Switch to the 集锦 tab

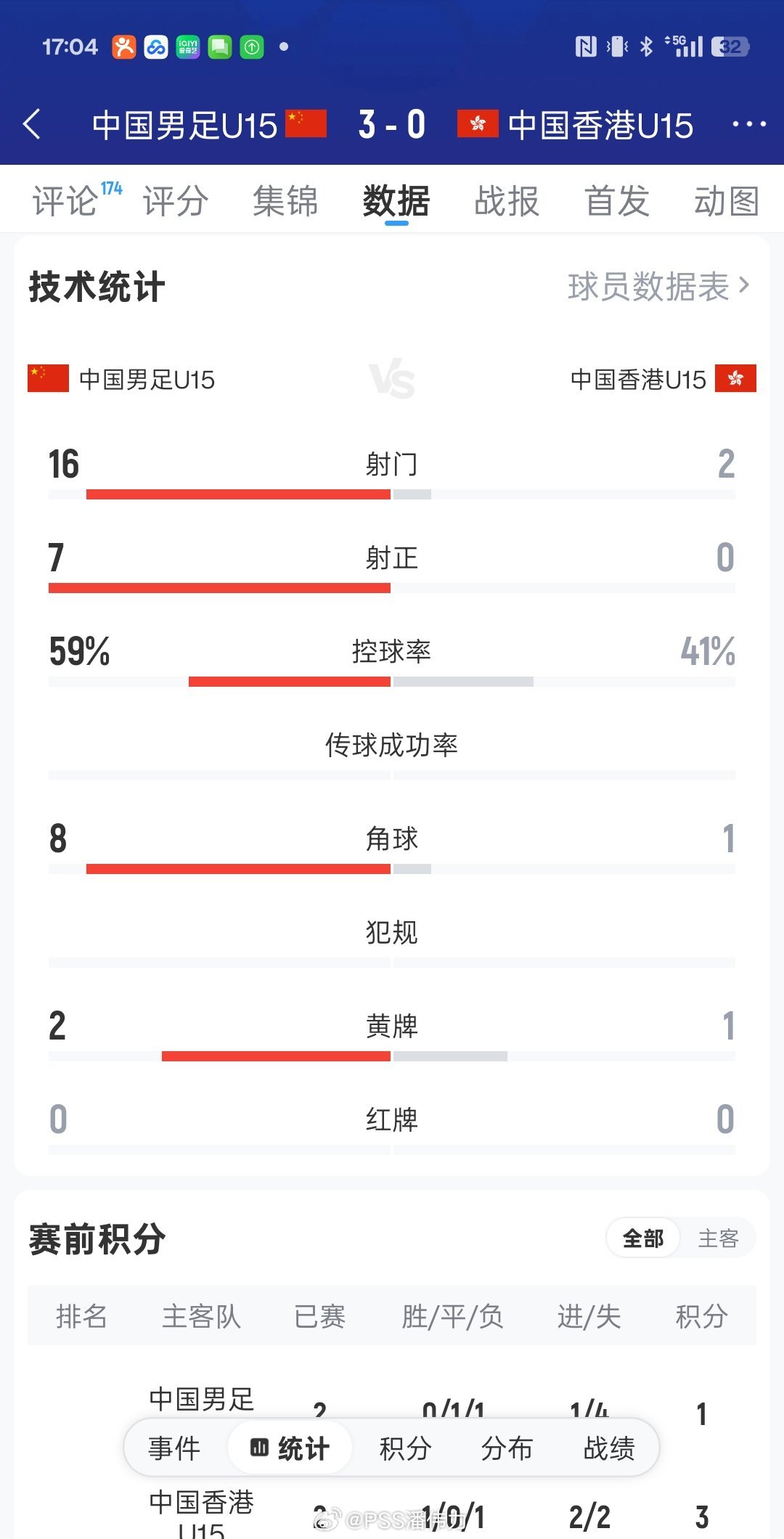(285, 201)
